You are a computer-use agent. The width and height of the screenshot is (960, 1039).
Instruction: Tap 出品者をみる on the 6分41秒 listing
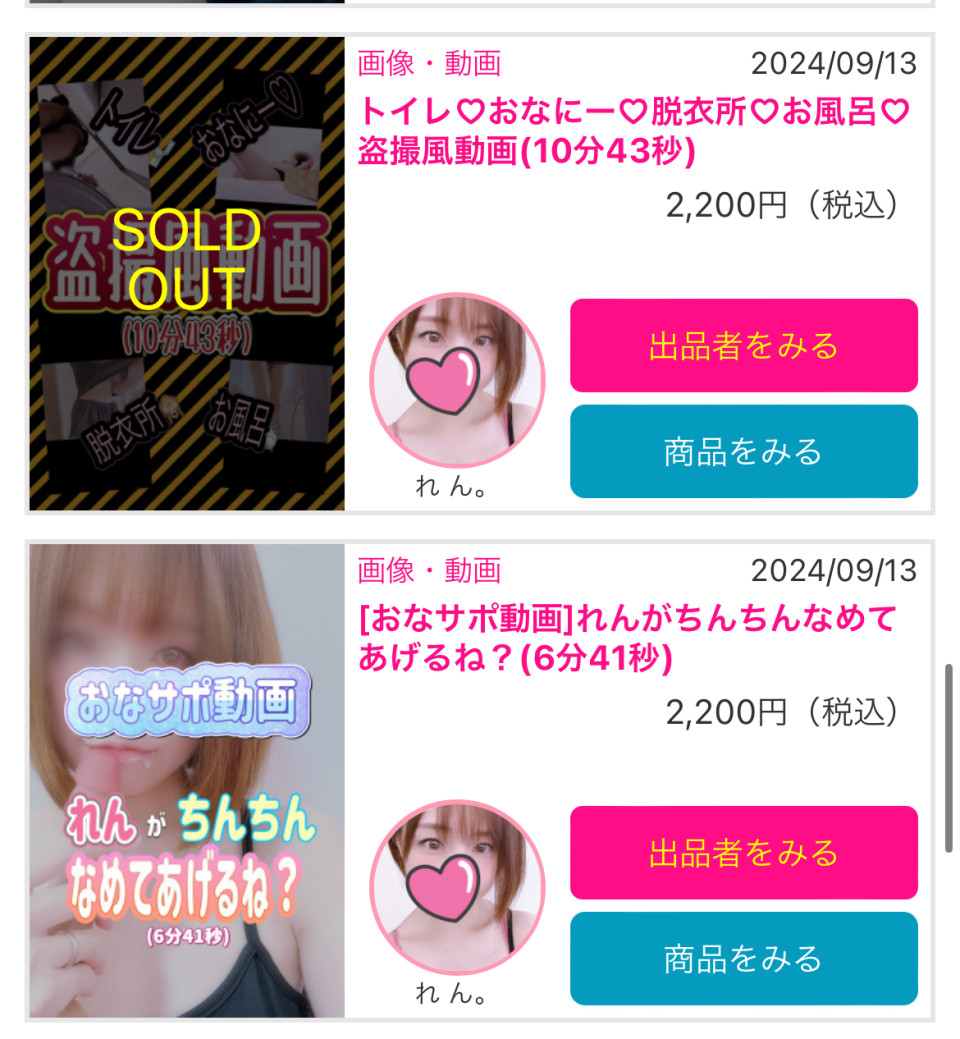(743, 853)
